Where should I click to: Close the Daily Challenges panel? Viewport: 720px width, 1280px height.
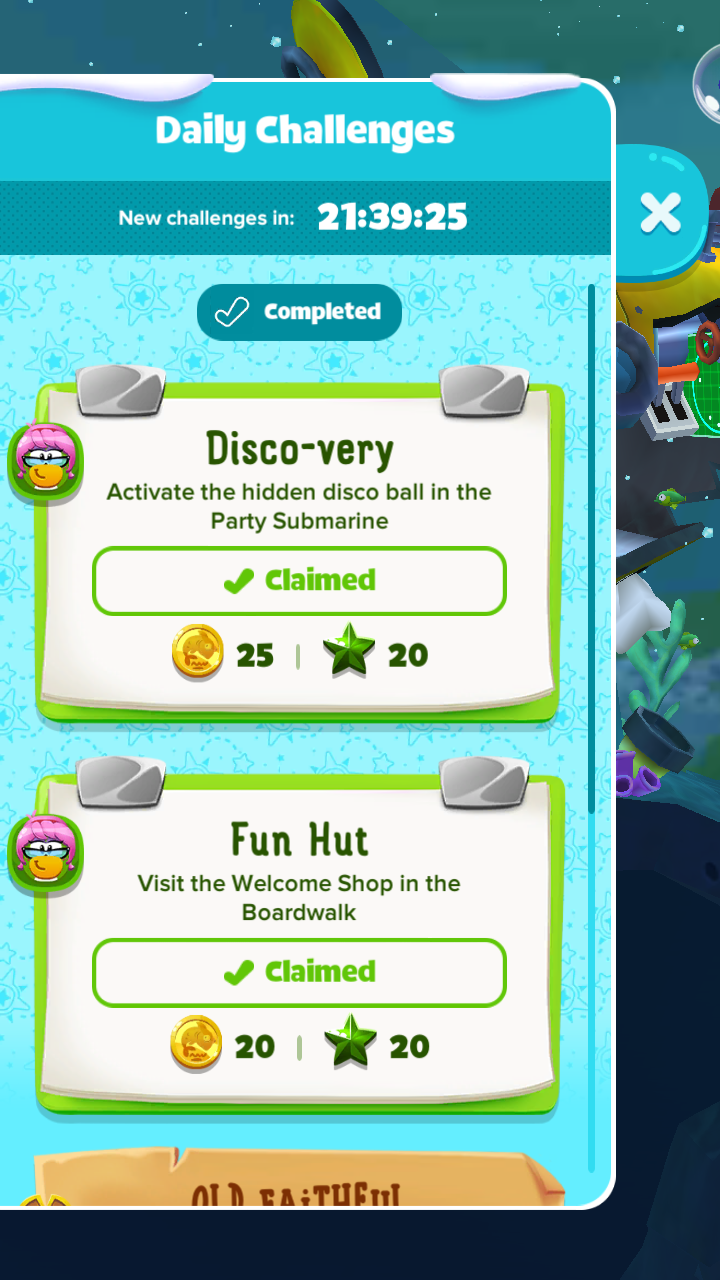(x=660, y=212)
